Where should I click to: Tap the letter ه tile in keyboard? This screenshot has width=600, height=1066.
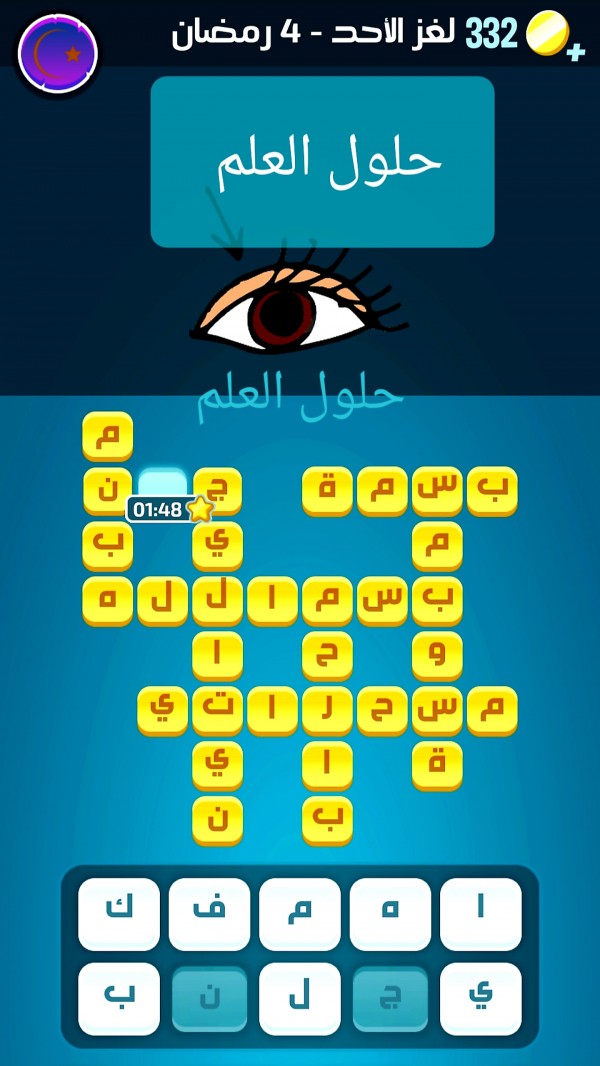click(x=390, y=914)
